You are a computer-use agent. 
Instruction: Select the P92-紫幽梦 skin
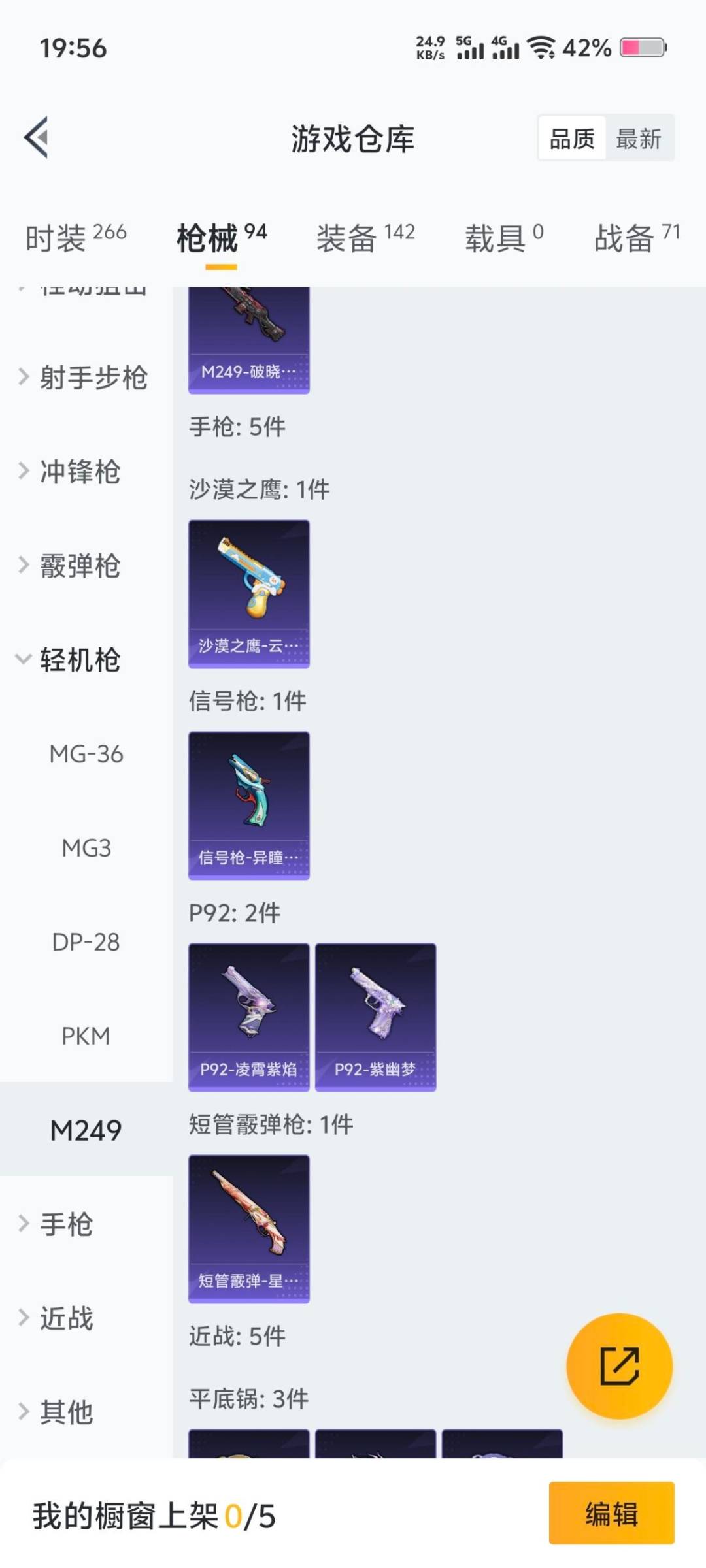(x=376, y=1016)
